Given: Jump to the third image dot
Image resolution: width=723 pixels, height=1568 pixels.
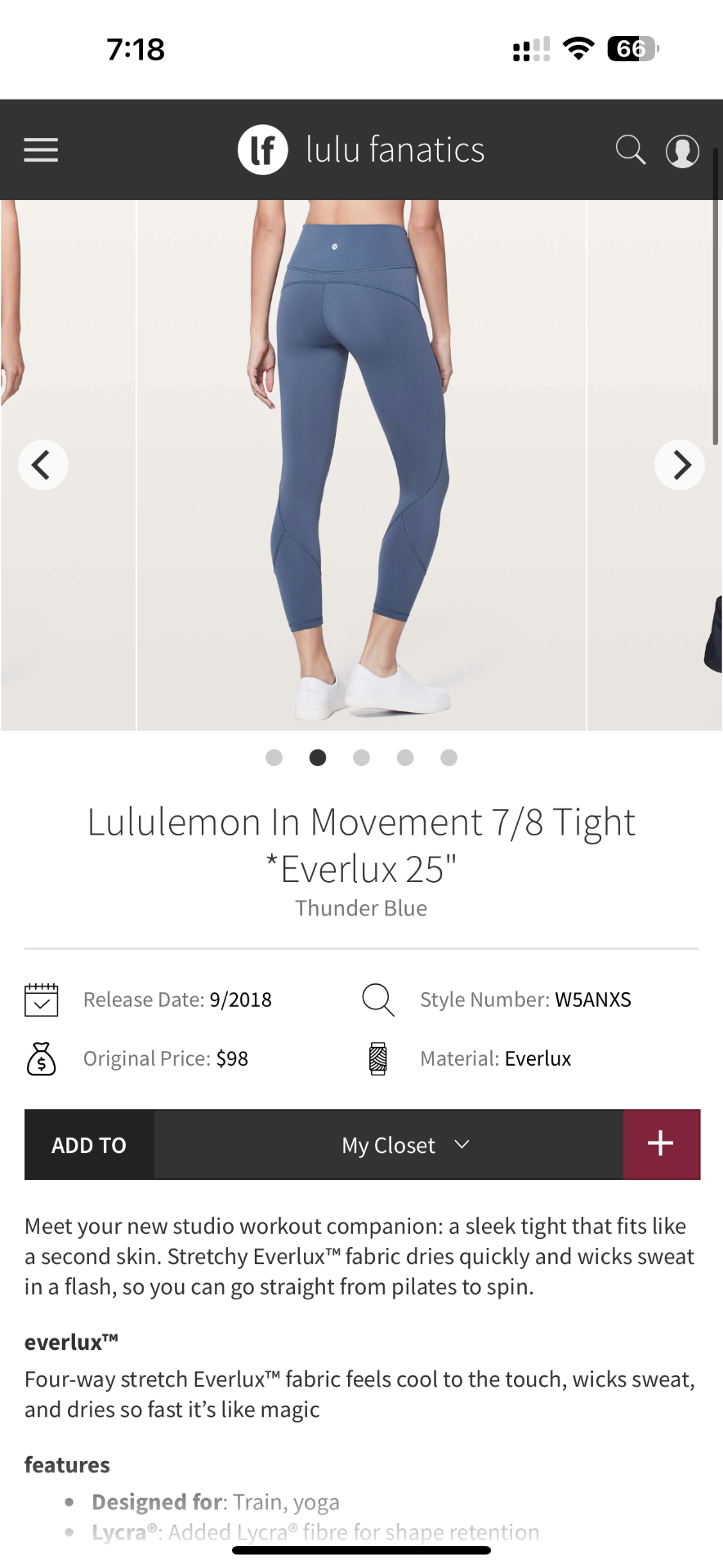Looking at the screenshot, I should point(361,758).
